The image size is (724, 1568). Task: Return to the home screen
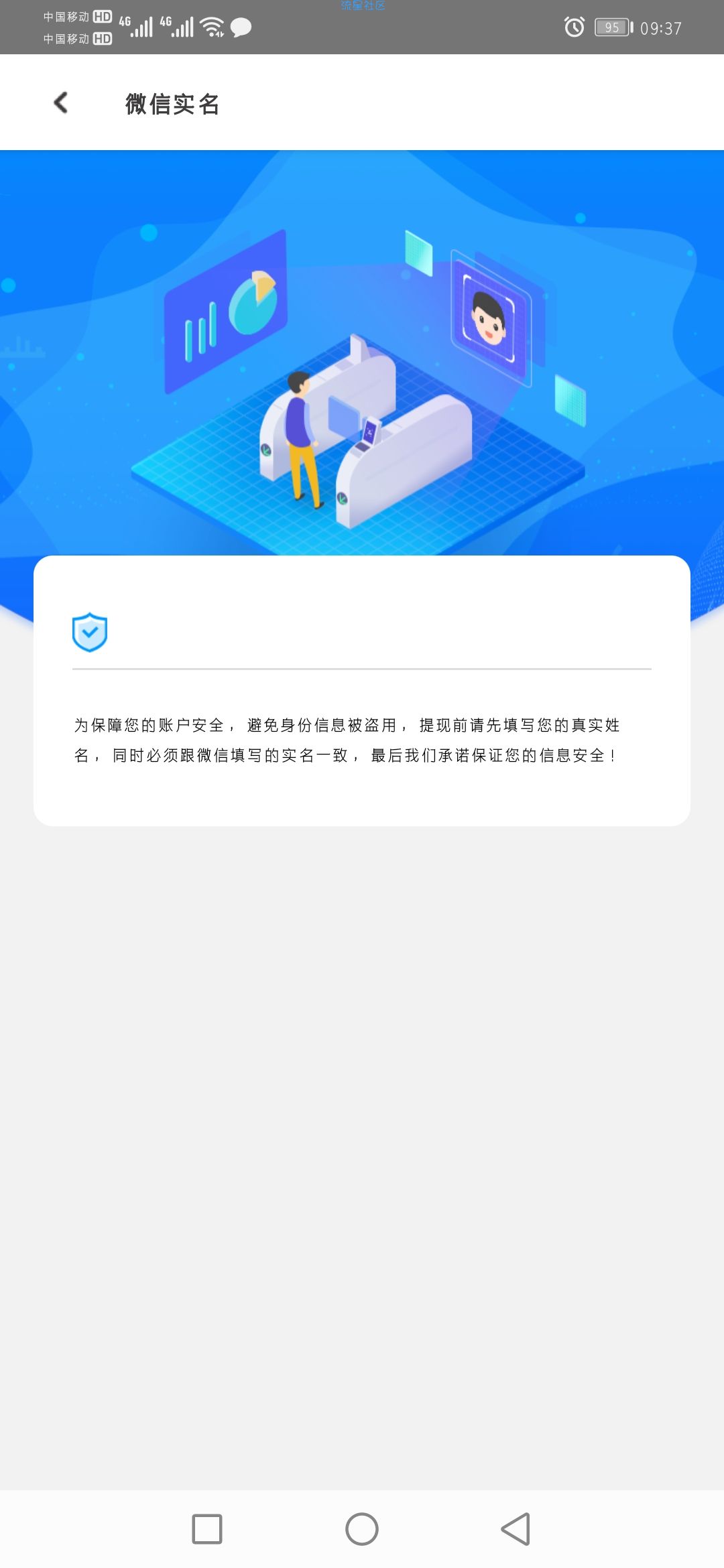[x=362, y=1529]
